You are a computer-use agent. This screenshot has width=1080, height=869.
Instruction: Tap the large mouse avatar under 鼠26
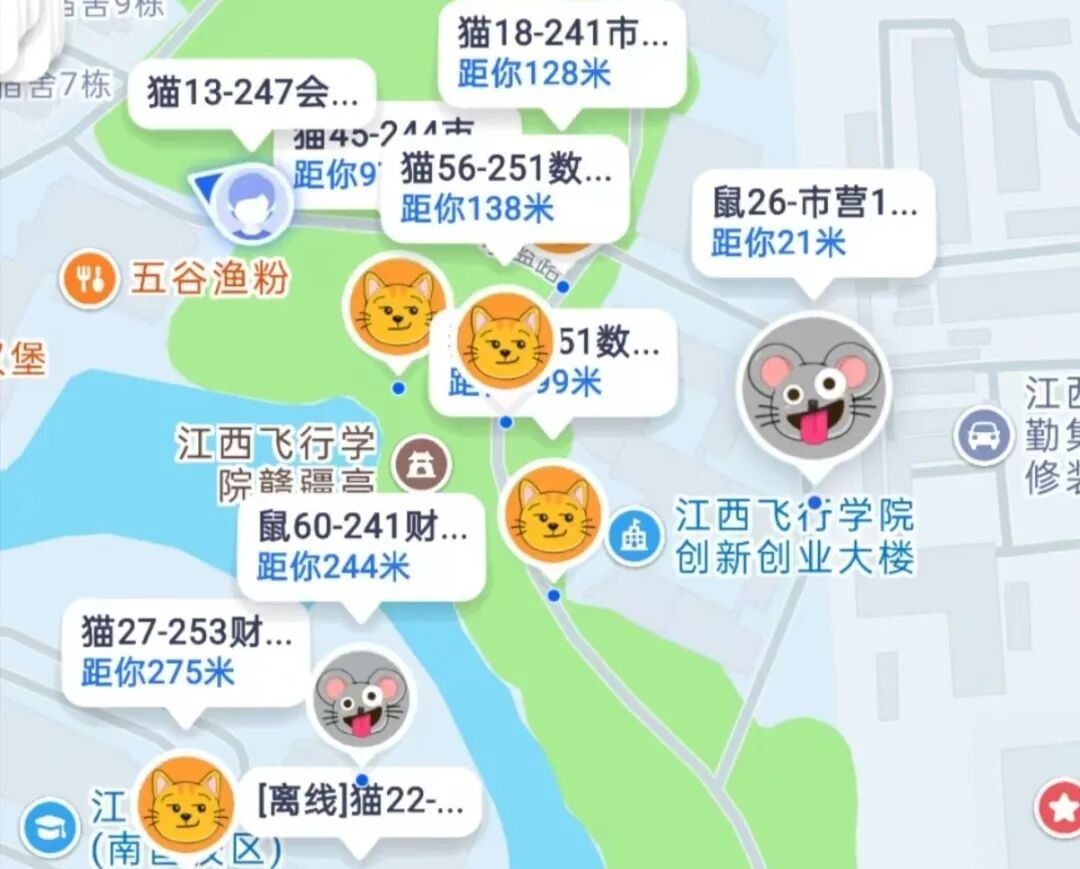coord(813,388)
